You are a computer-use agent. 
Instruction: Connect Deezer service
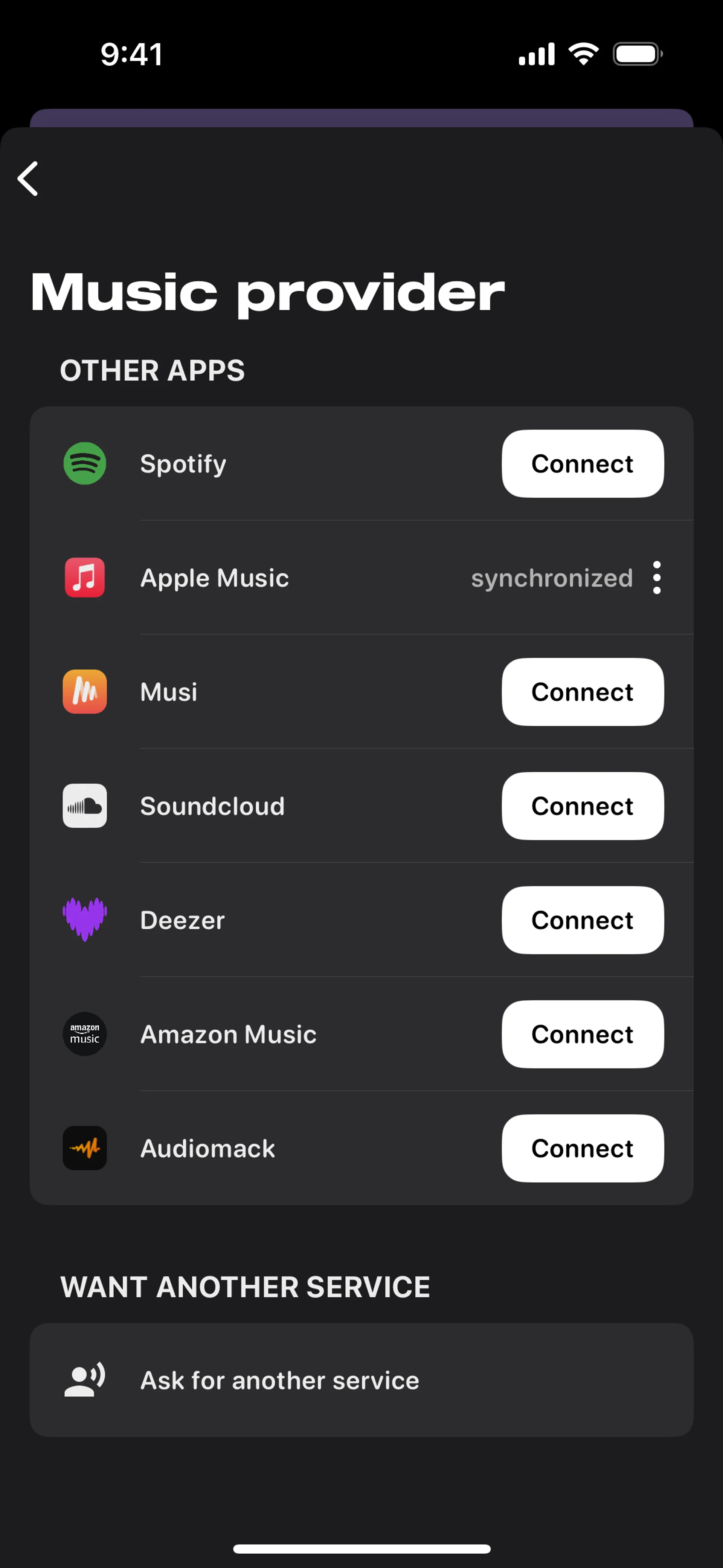pos(582,920)
